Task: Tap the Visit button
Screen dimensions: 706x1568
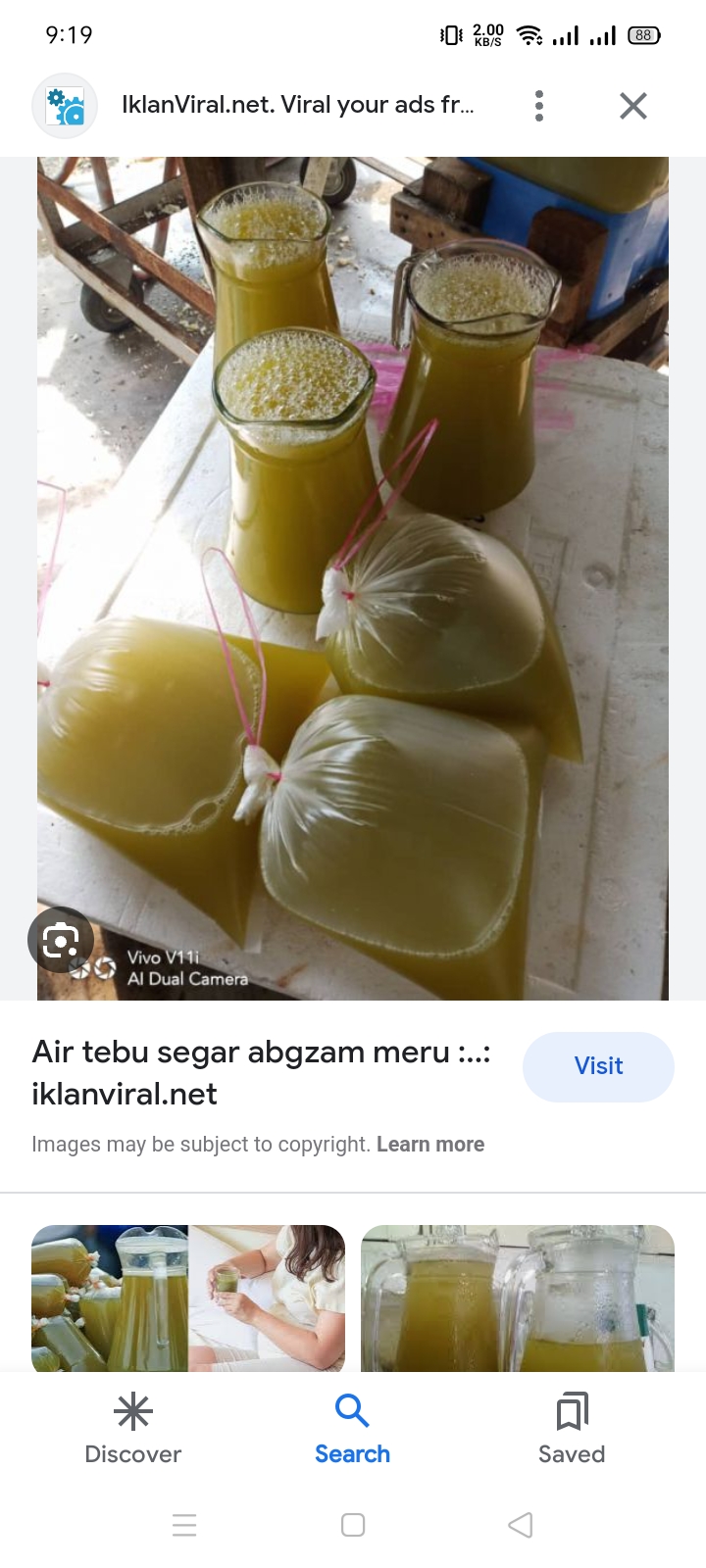Action: (x=598, y=1066)
